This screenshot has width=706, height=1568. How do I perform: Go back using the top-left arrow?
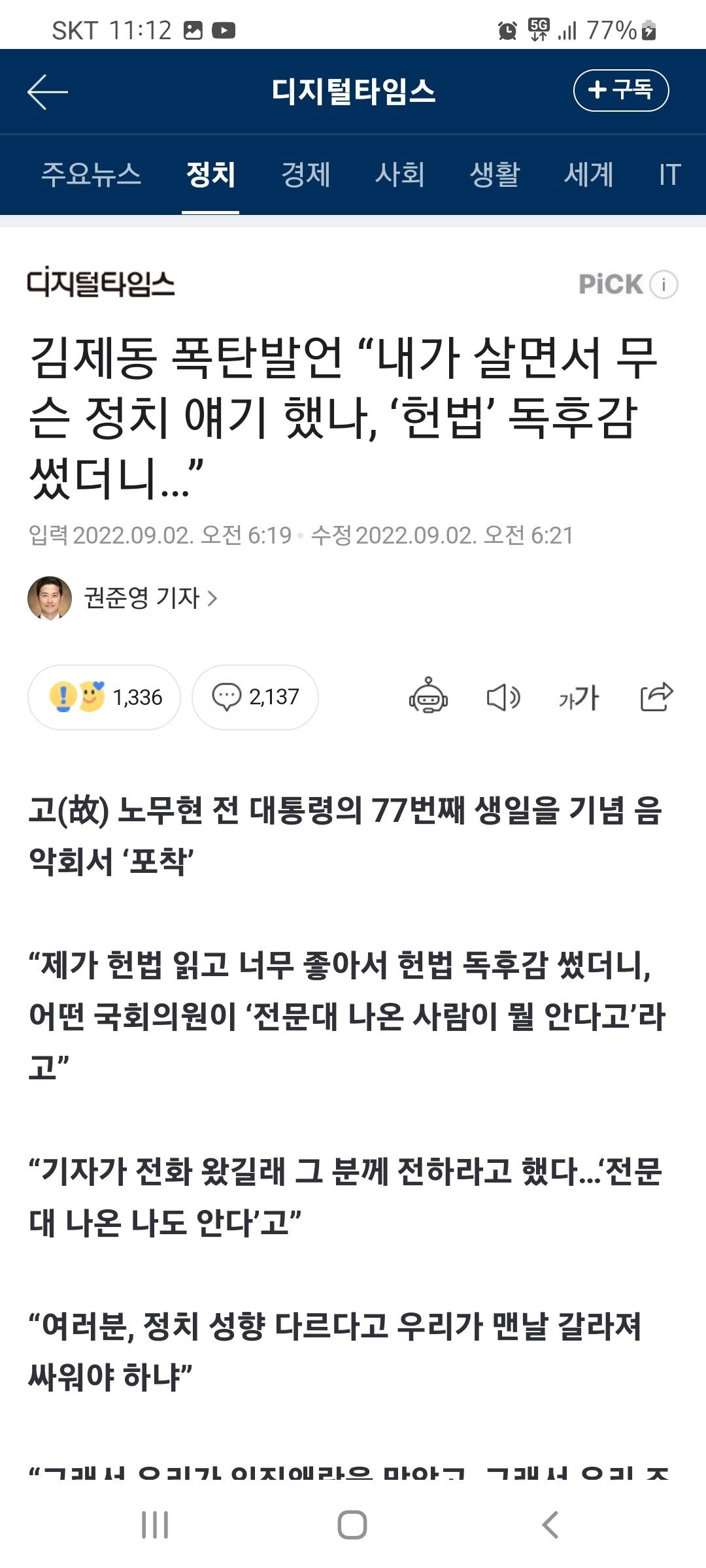(48, 91)
